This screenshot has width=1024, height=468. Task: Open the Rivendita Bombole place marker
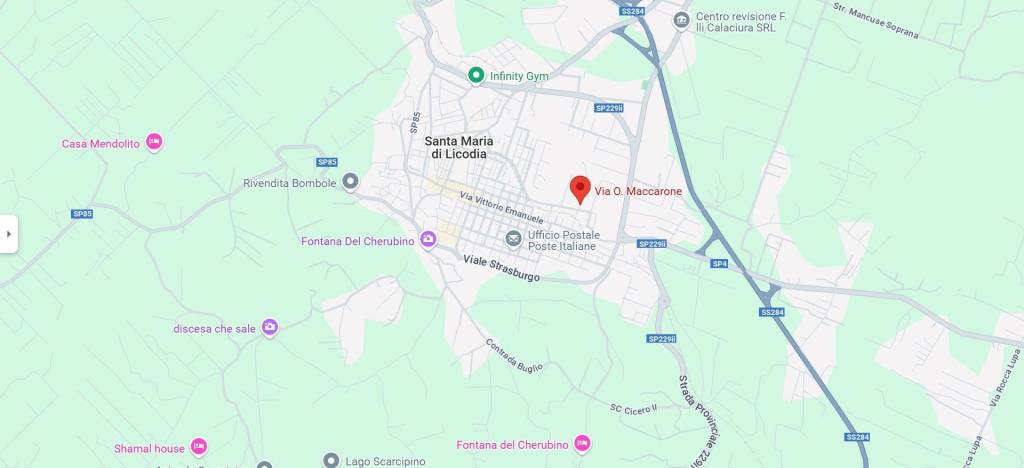point(350,182)
